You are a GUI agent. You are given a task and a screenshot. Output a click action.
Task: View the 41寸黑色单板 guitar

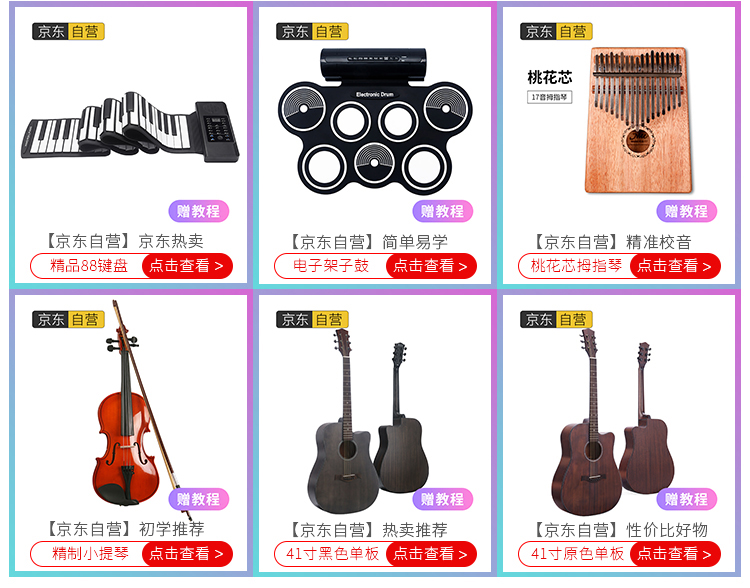tap(431, 554)
